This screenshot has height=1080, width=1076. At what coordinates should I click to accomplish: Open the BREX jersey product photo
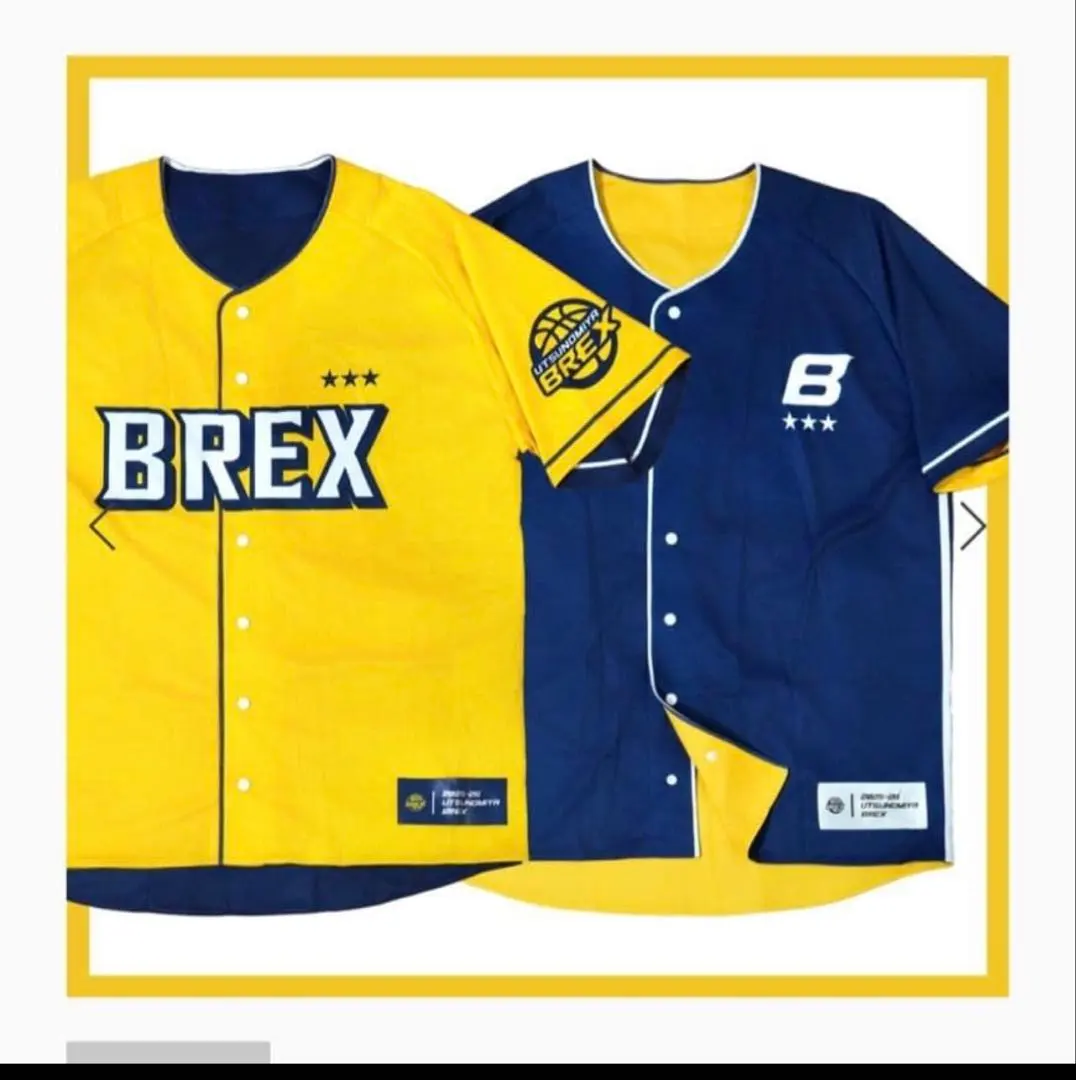coord(538,530)
